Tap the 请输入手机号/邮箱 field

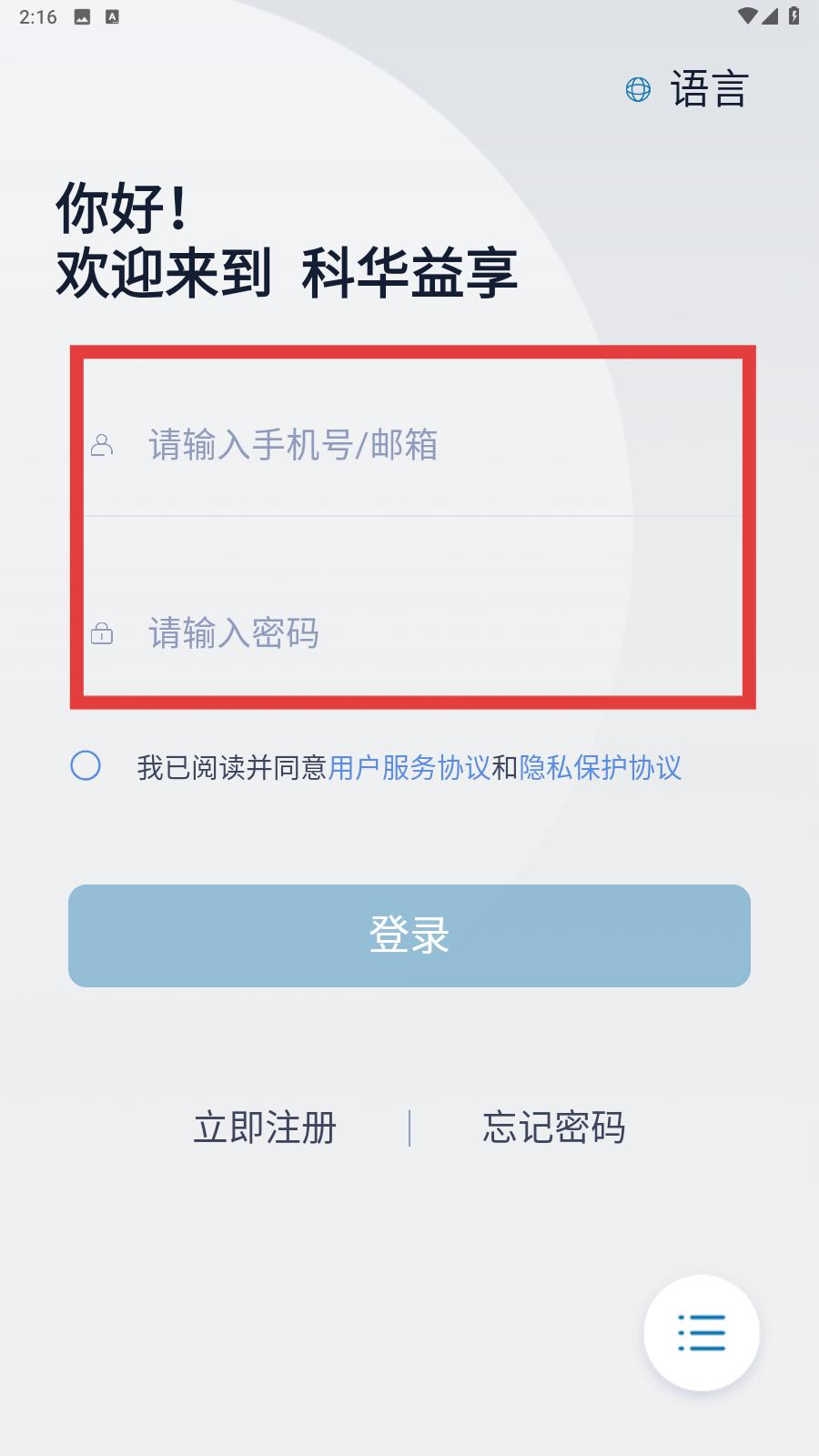[x=413, y=445]
